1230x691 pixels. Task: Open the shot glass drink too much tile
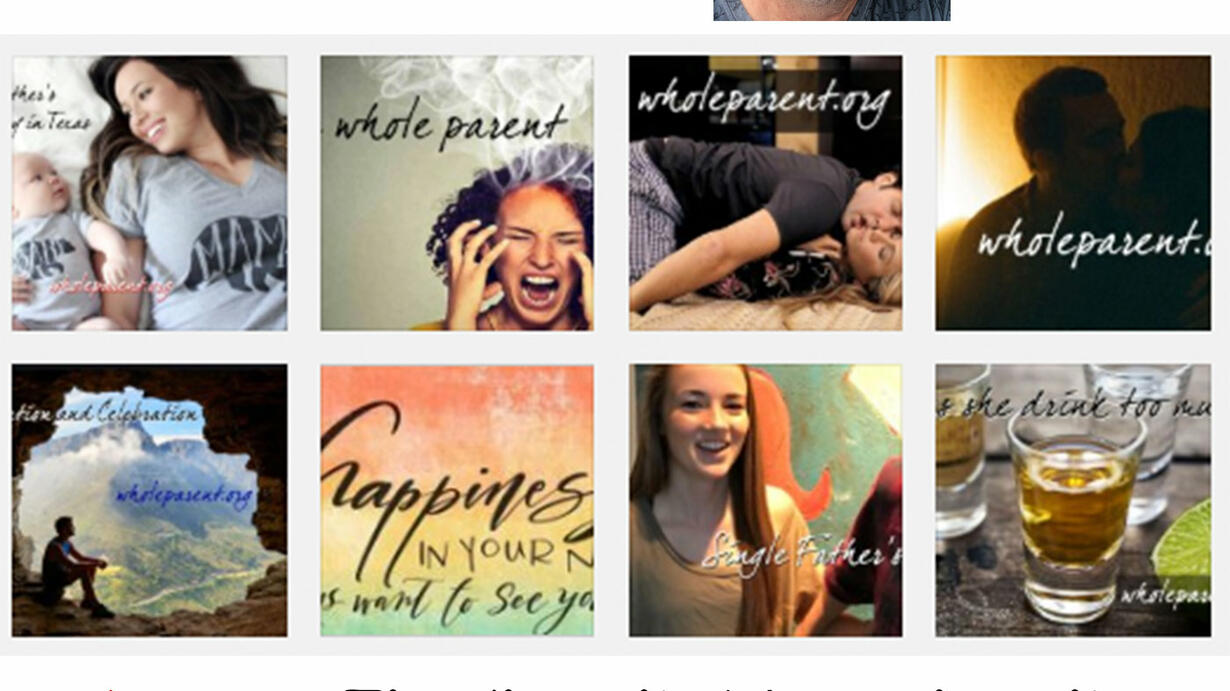[1072, 500]
